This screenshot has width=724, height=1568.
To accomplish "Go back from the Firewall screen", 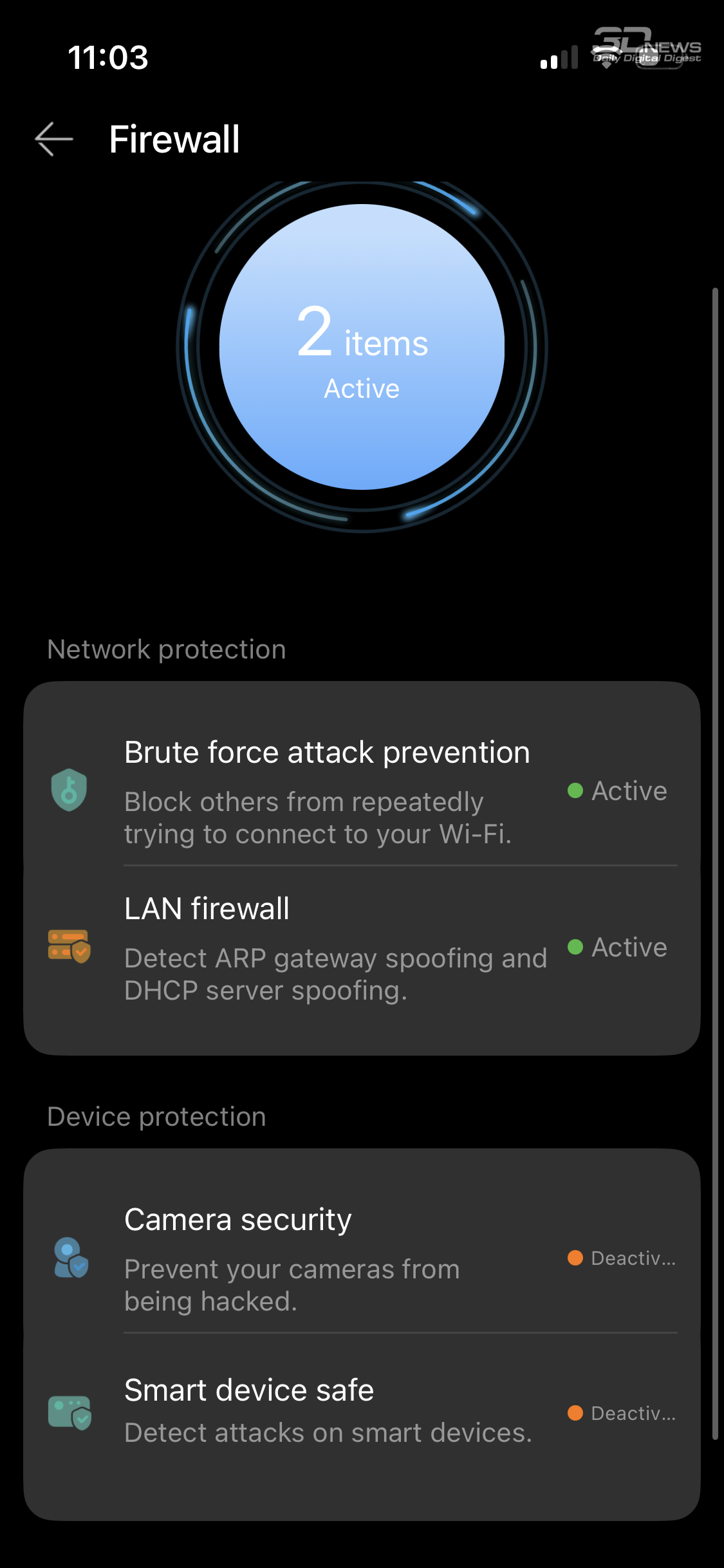I will (x=53, y=139).
